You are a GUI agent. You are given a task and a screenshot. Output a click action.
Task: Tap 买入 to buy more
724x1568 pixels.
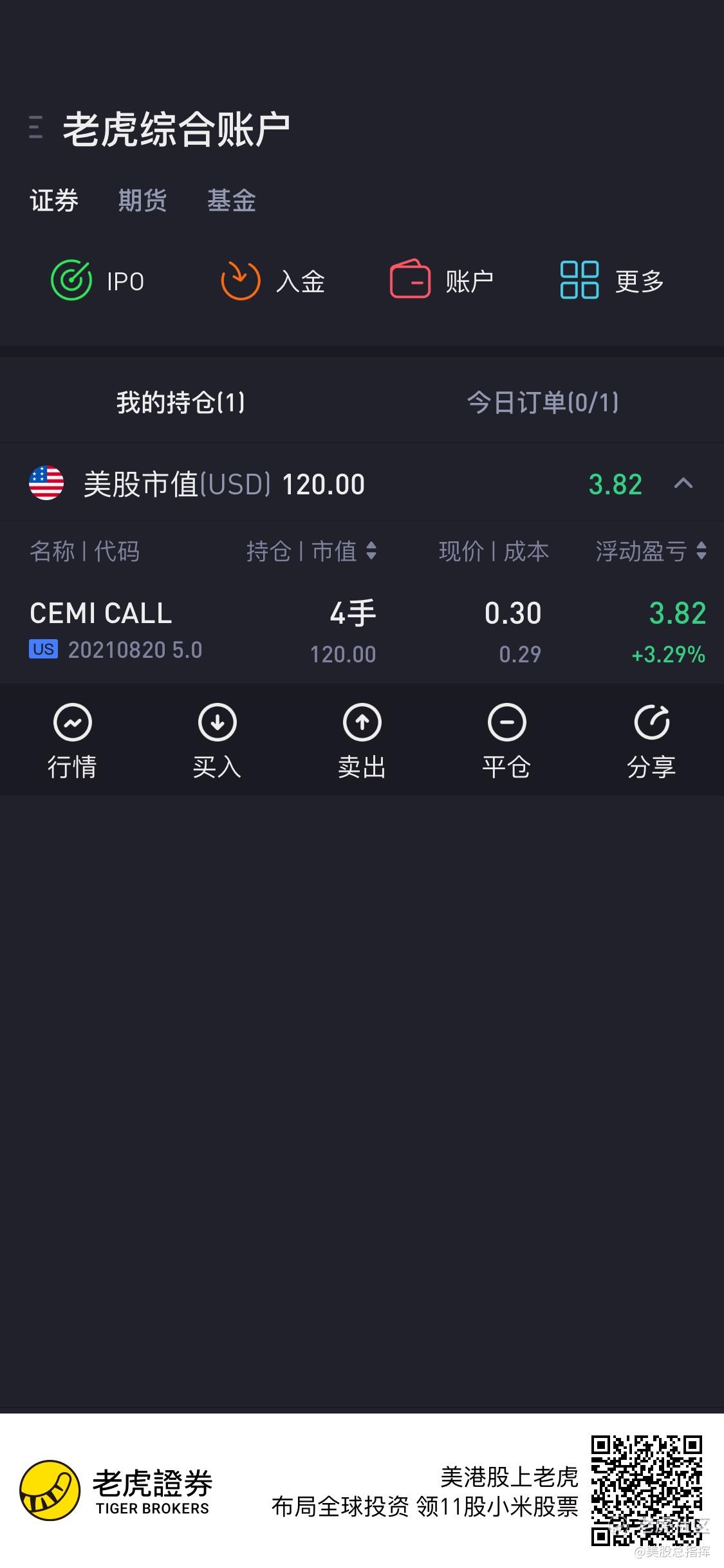217,740
